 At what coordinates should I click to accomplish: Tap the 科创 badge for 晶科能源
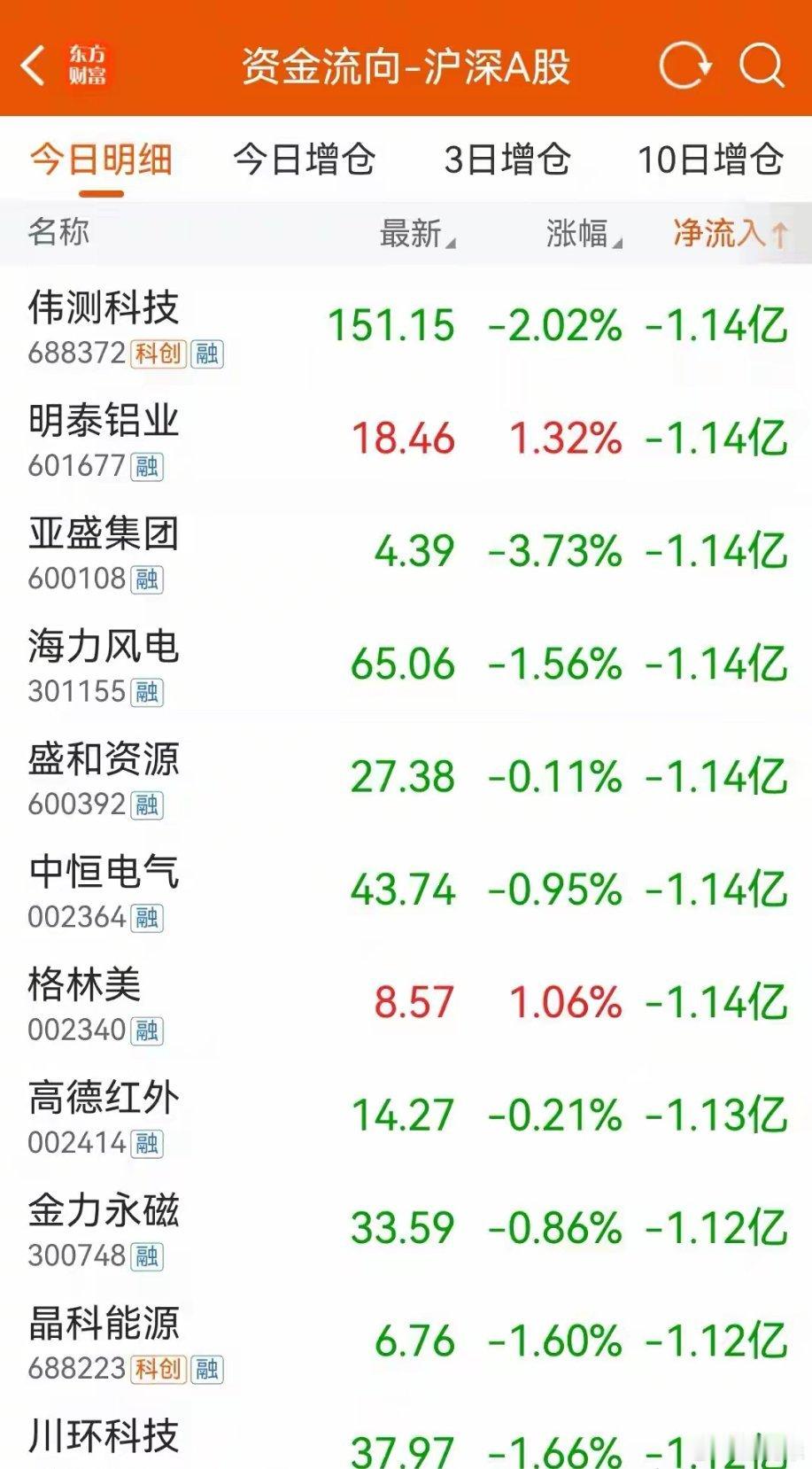(x=159, y=1370)
